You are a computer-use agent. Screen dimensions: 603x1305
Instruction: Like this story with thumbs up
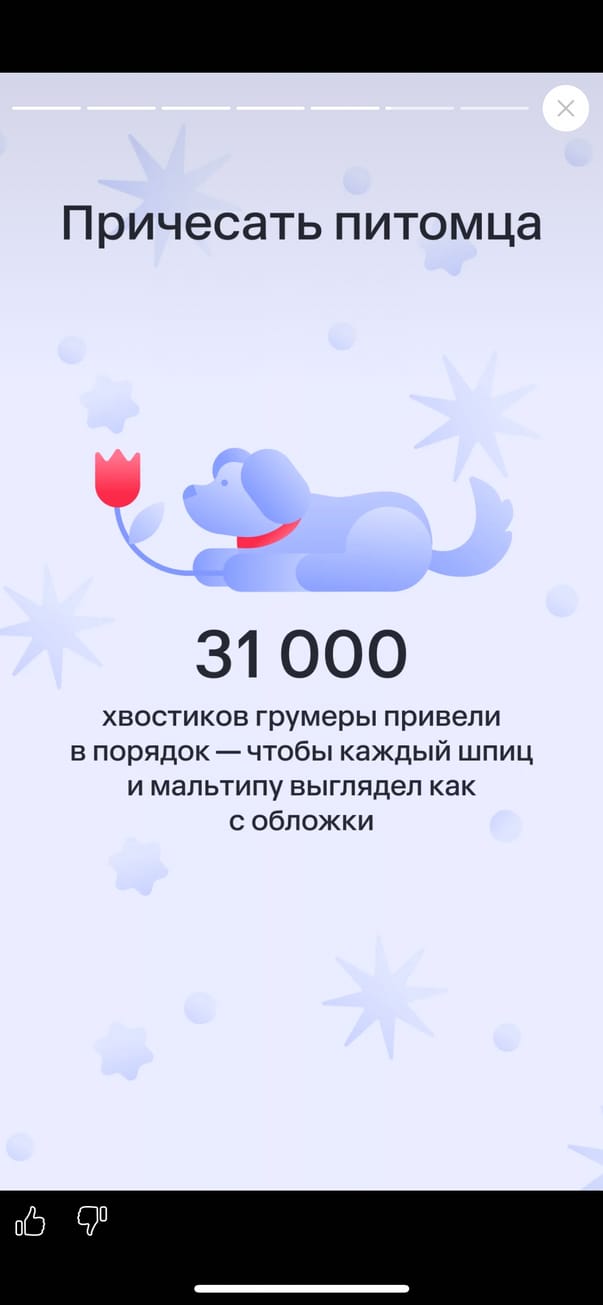coord(31,1220)
